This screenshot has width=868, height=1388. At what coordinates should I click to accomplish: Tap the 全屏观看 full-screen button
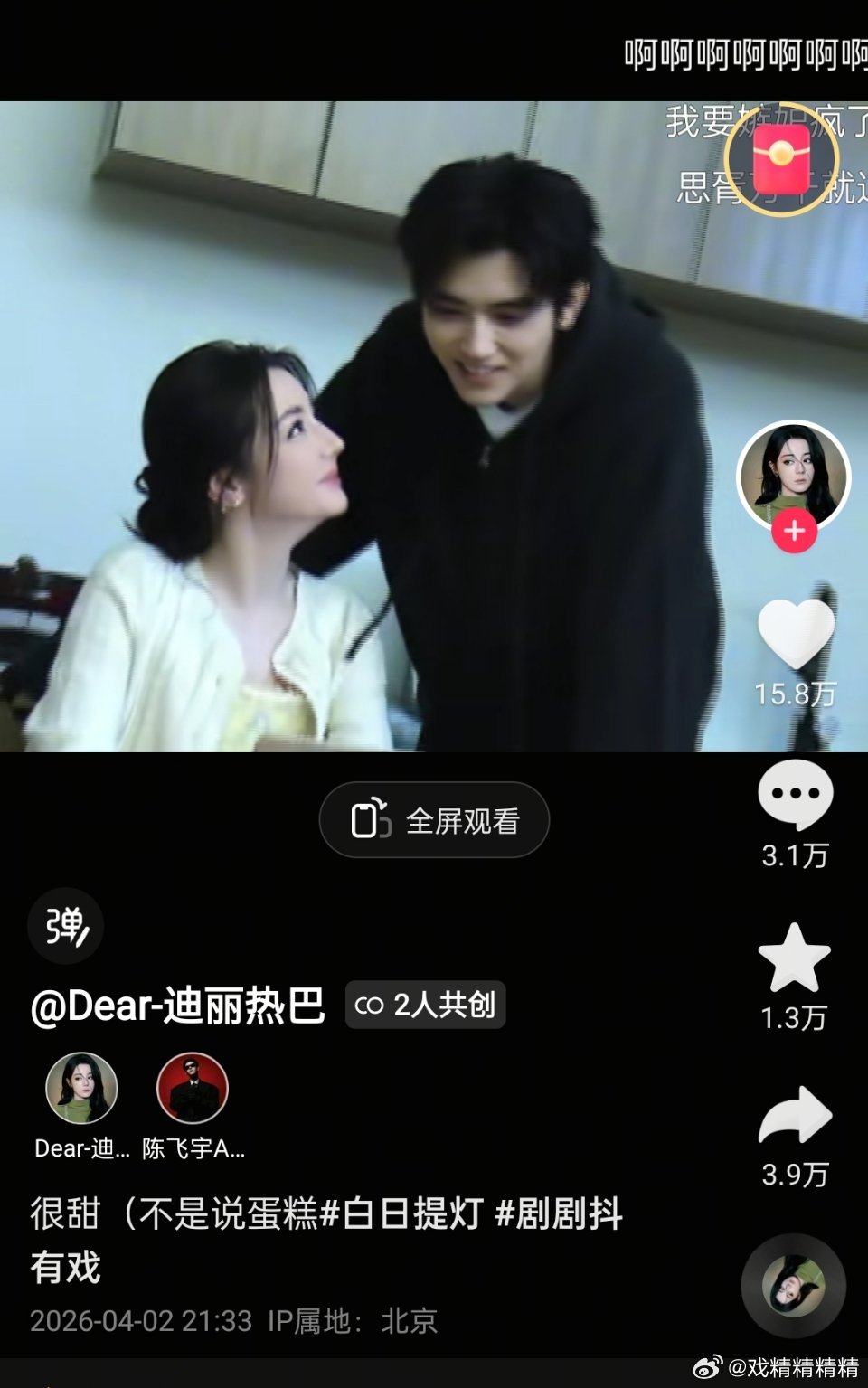(x=434, y=819)
